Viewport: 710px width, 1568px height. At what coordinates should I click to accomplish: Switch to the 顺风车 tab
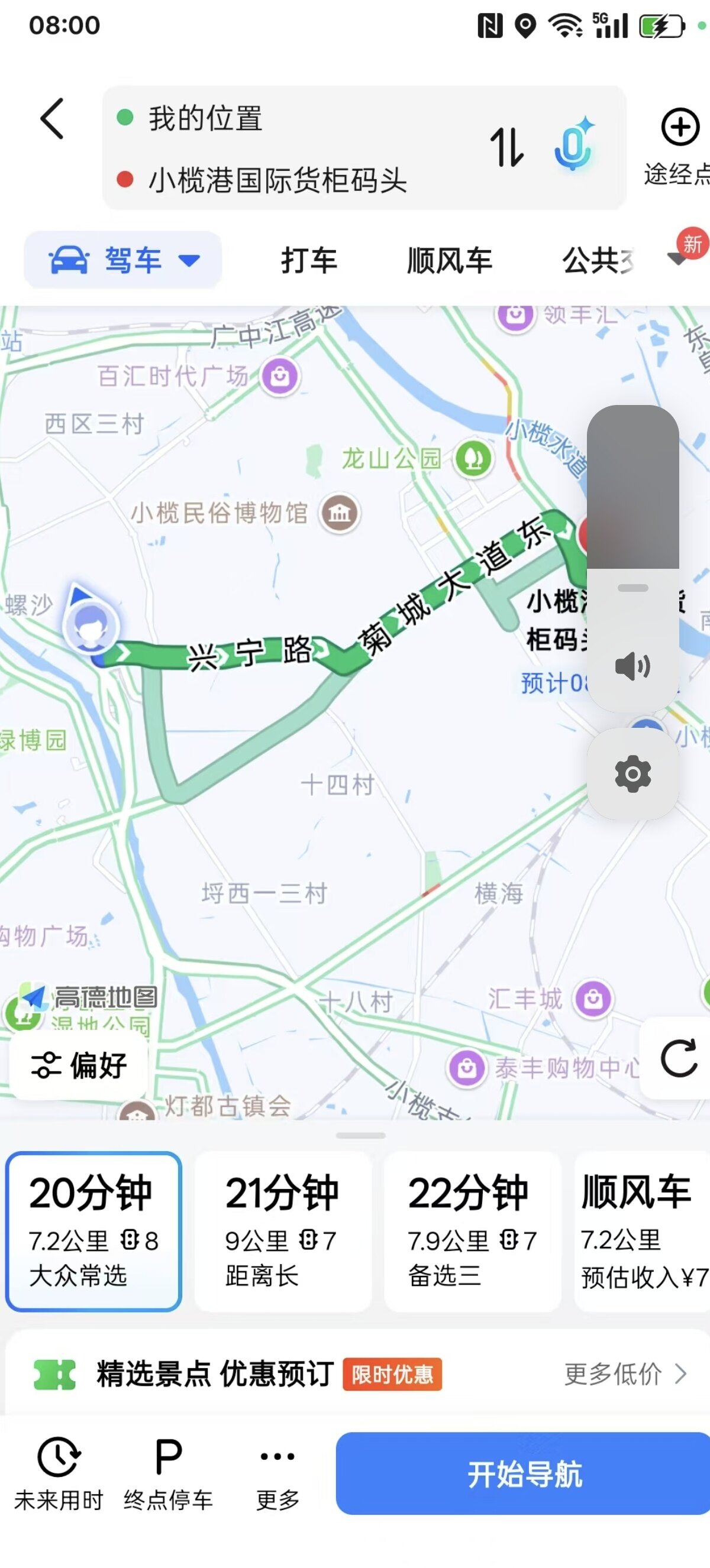450,260
